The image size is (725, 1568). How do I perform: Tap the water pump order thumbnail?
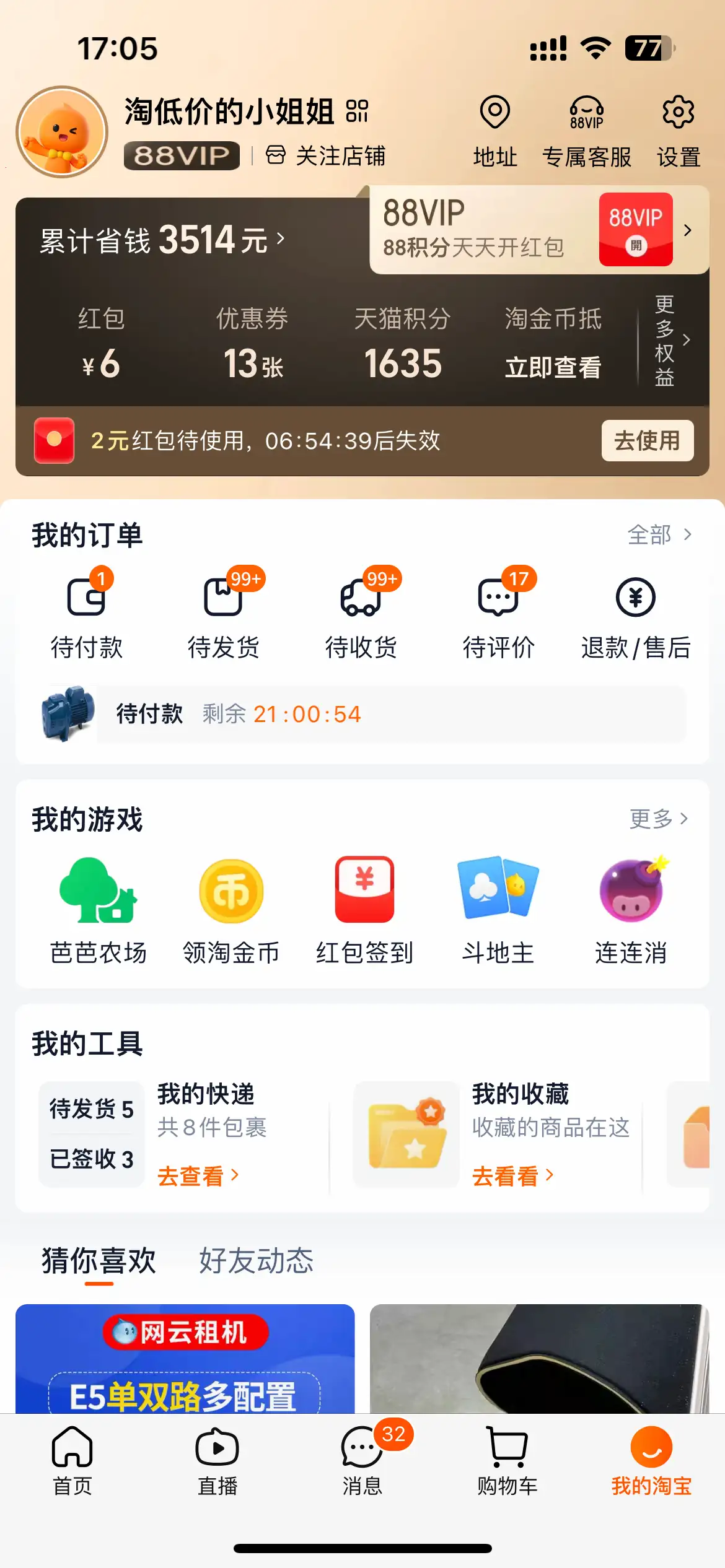pos(68,714)
